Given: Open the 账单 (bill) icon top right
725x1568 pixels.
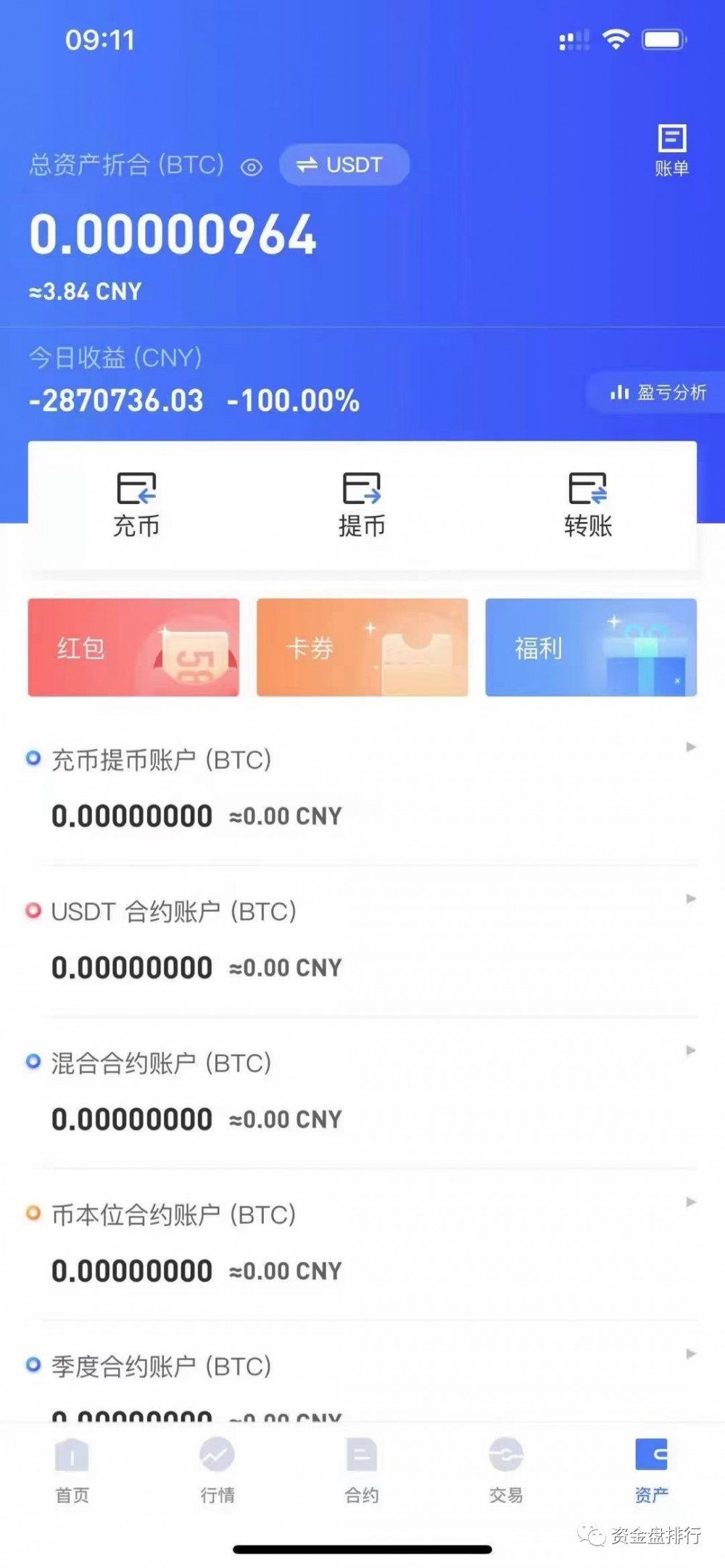Looking at the screenshot, I should pyautogui.click(x=671, y=149).
